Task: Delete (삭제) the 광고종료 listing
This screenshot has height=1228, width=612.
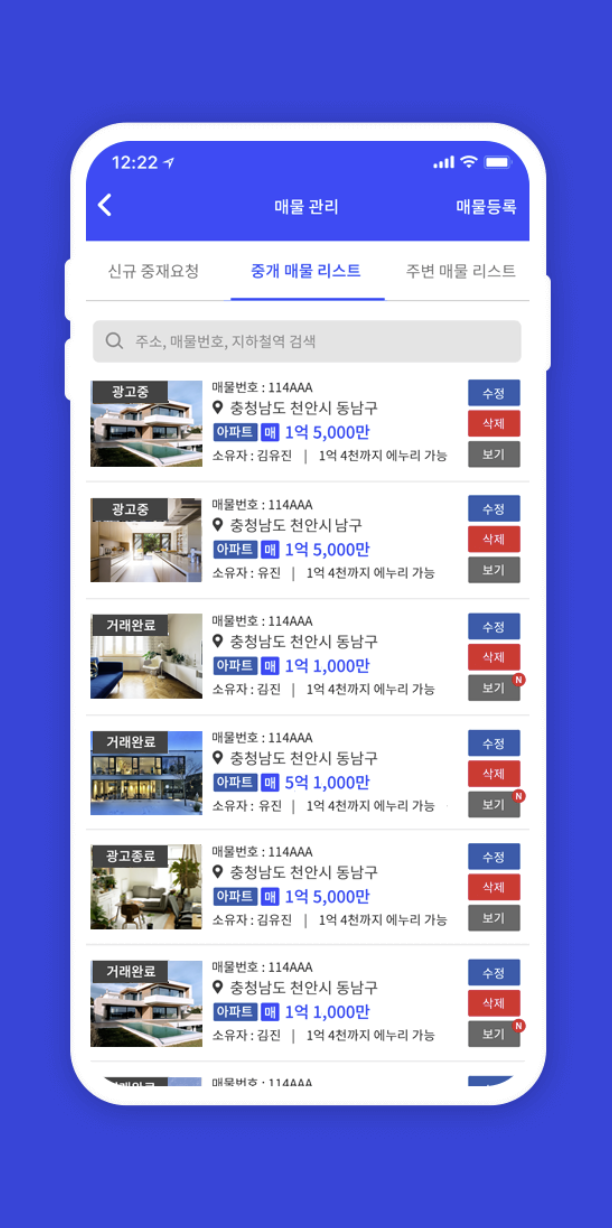Action: pos(493,887)
